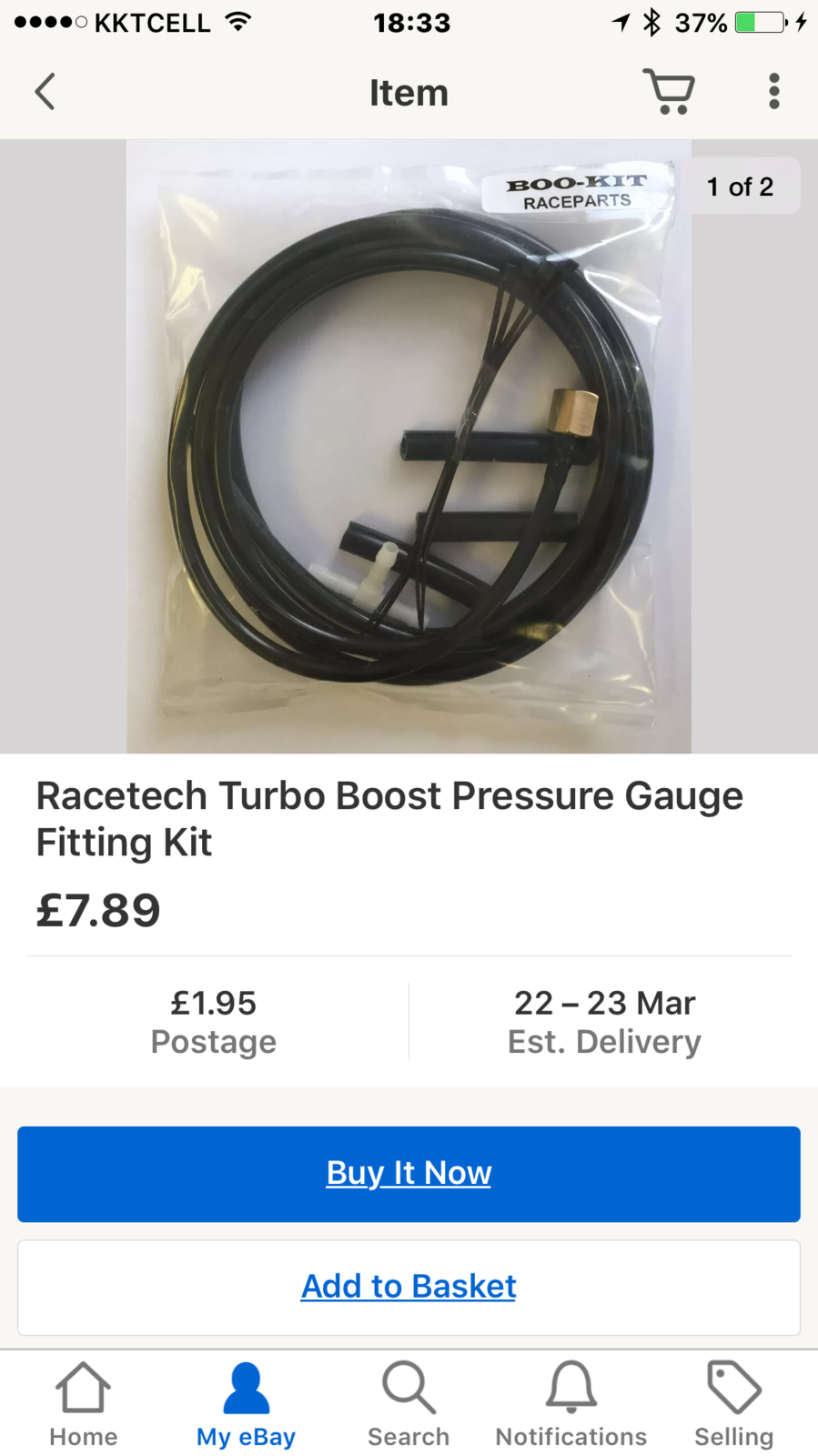The image size is (818, 1456).
Task: Switch to the Home tab
Action: click(x=83, y=1406)
